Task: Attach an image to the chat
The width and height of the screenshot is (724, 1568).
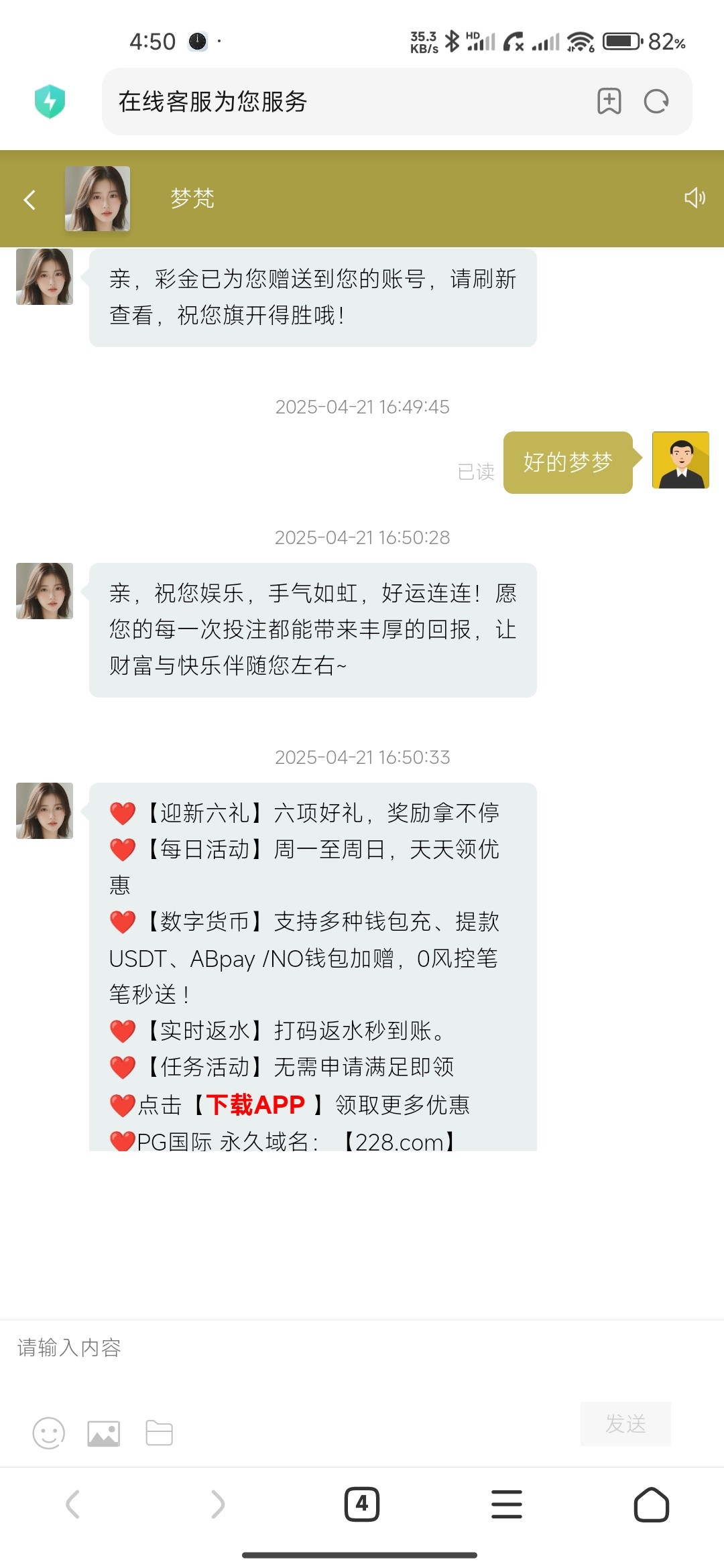Action: (x=104, y=1433)
